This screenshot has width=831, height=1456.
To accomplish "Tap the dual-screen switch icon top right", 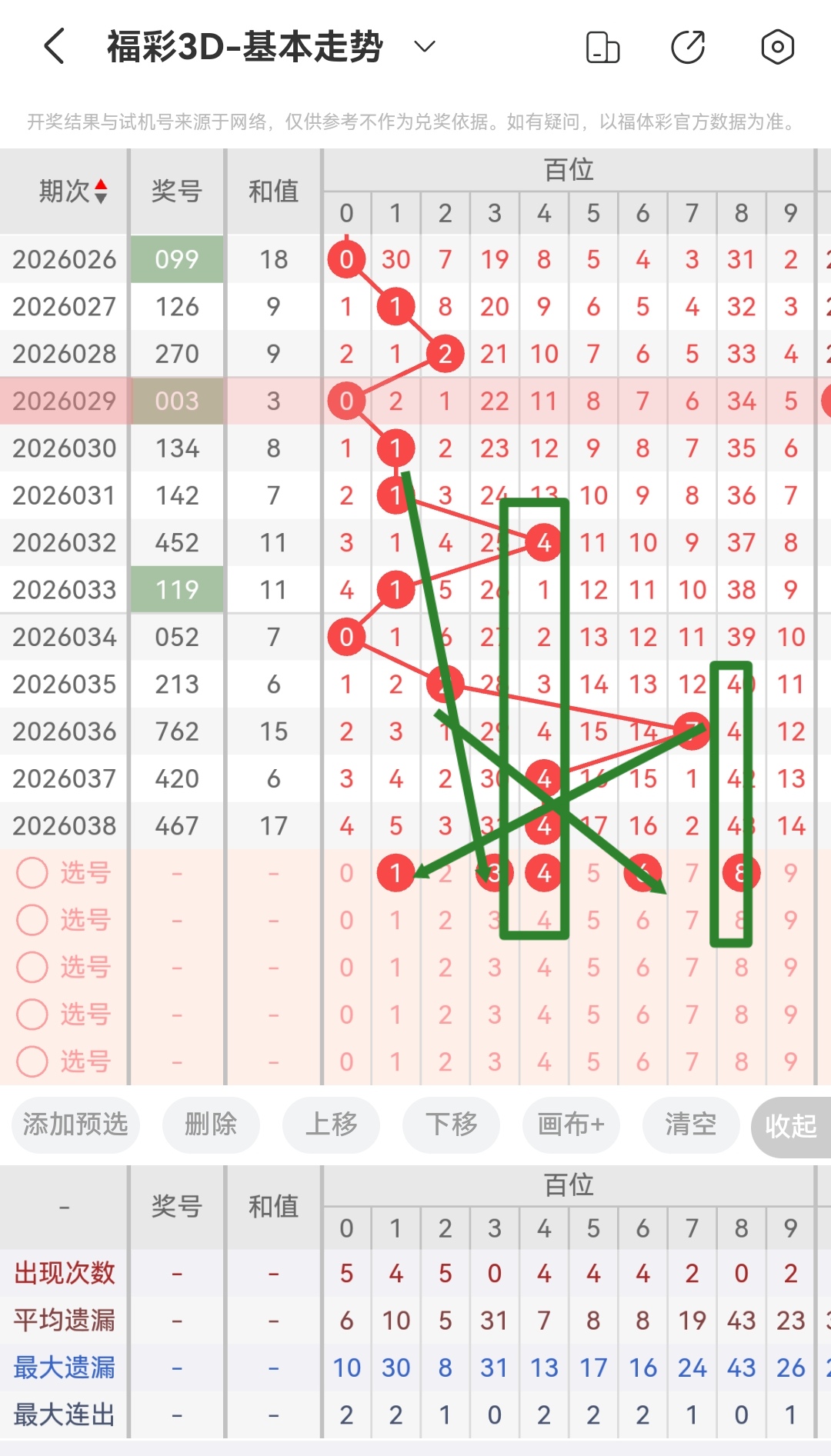I will pyautogui.click(x=603, y=46).
